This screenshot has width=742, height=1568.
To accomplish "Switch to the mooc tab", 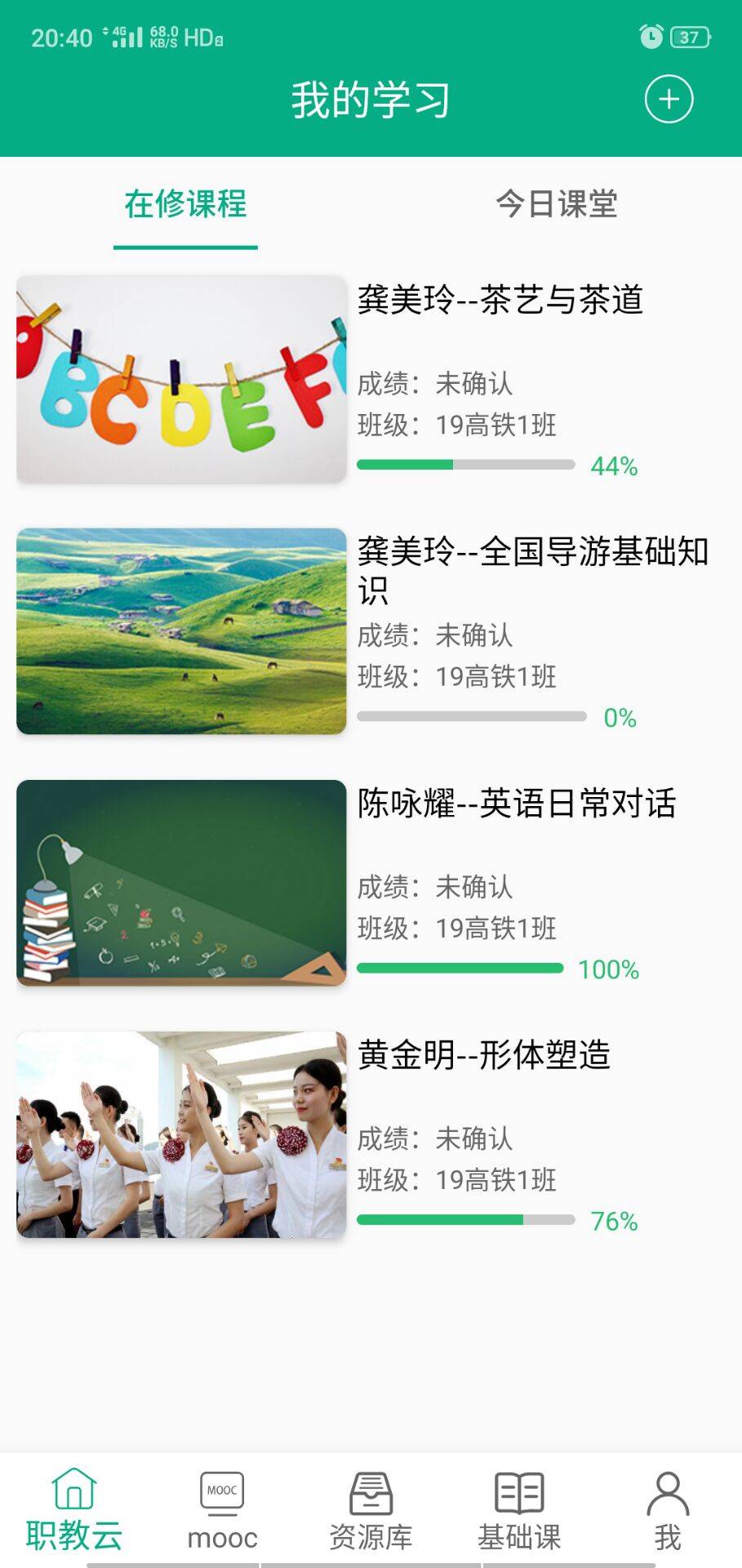I will point(222,1512).
